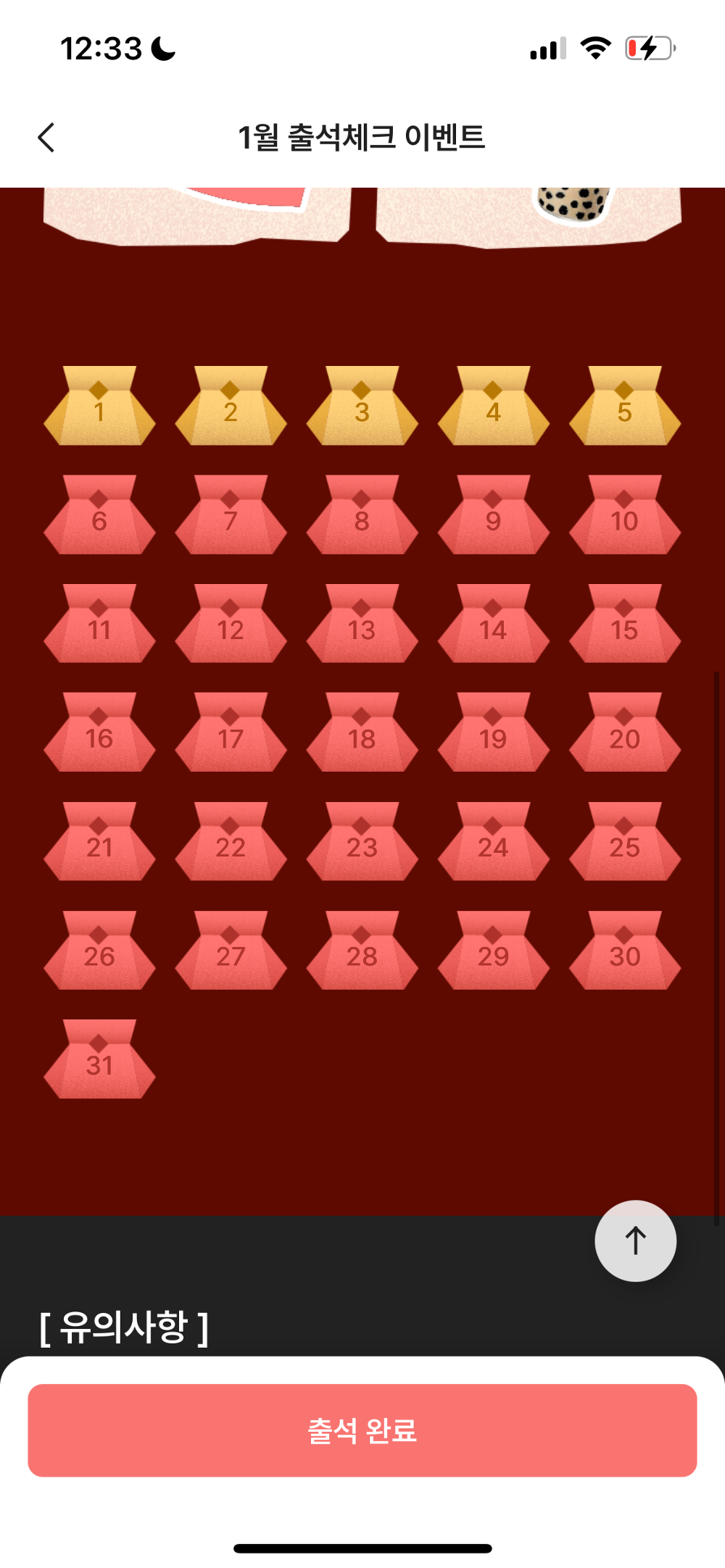Tap the scroll-to-top arrow button
This screenshot has height=1568, width=725.
click(x=635, y=1240)
